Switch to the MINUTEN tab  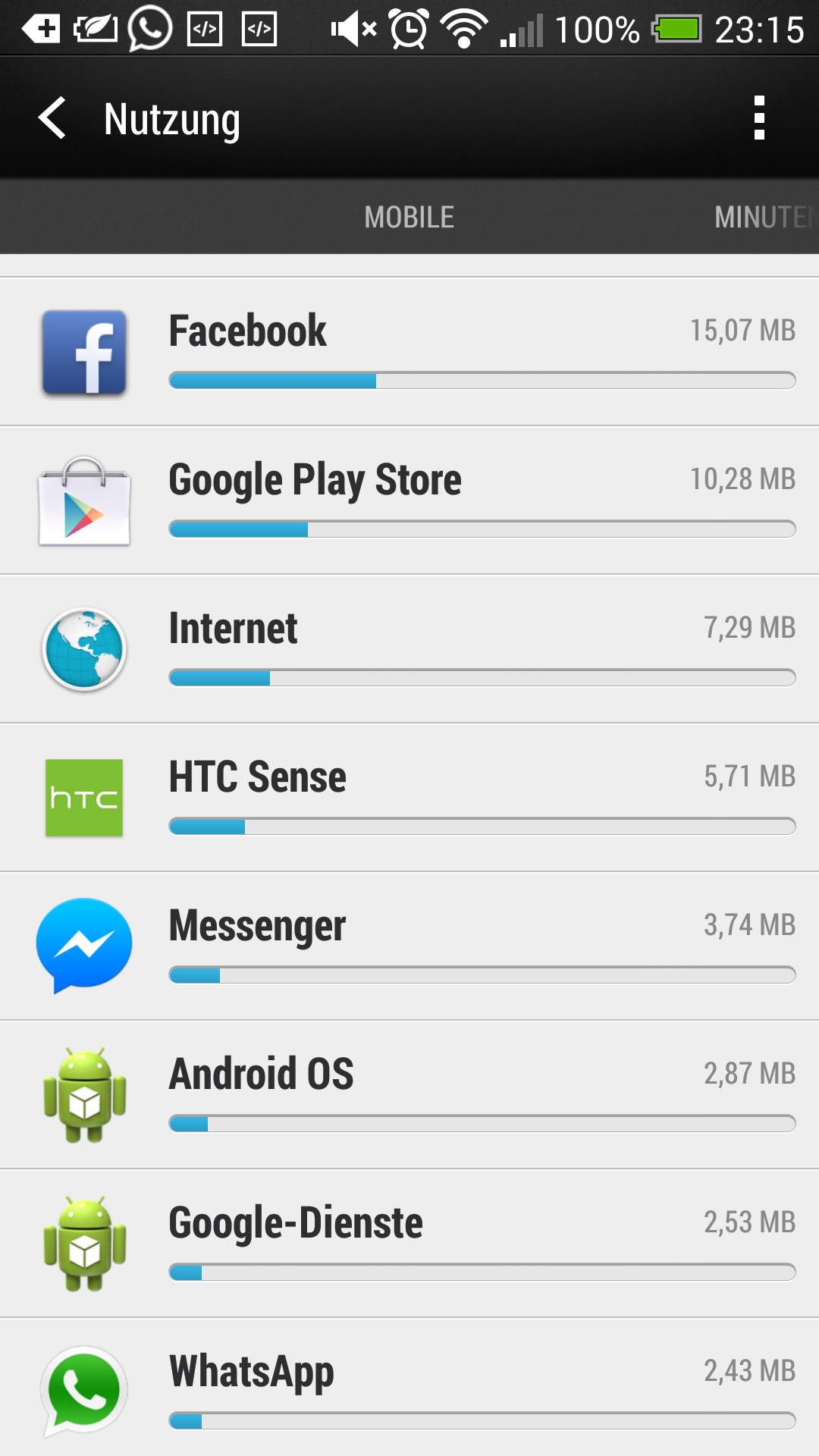tap(762, 218)
